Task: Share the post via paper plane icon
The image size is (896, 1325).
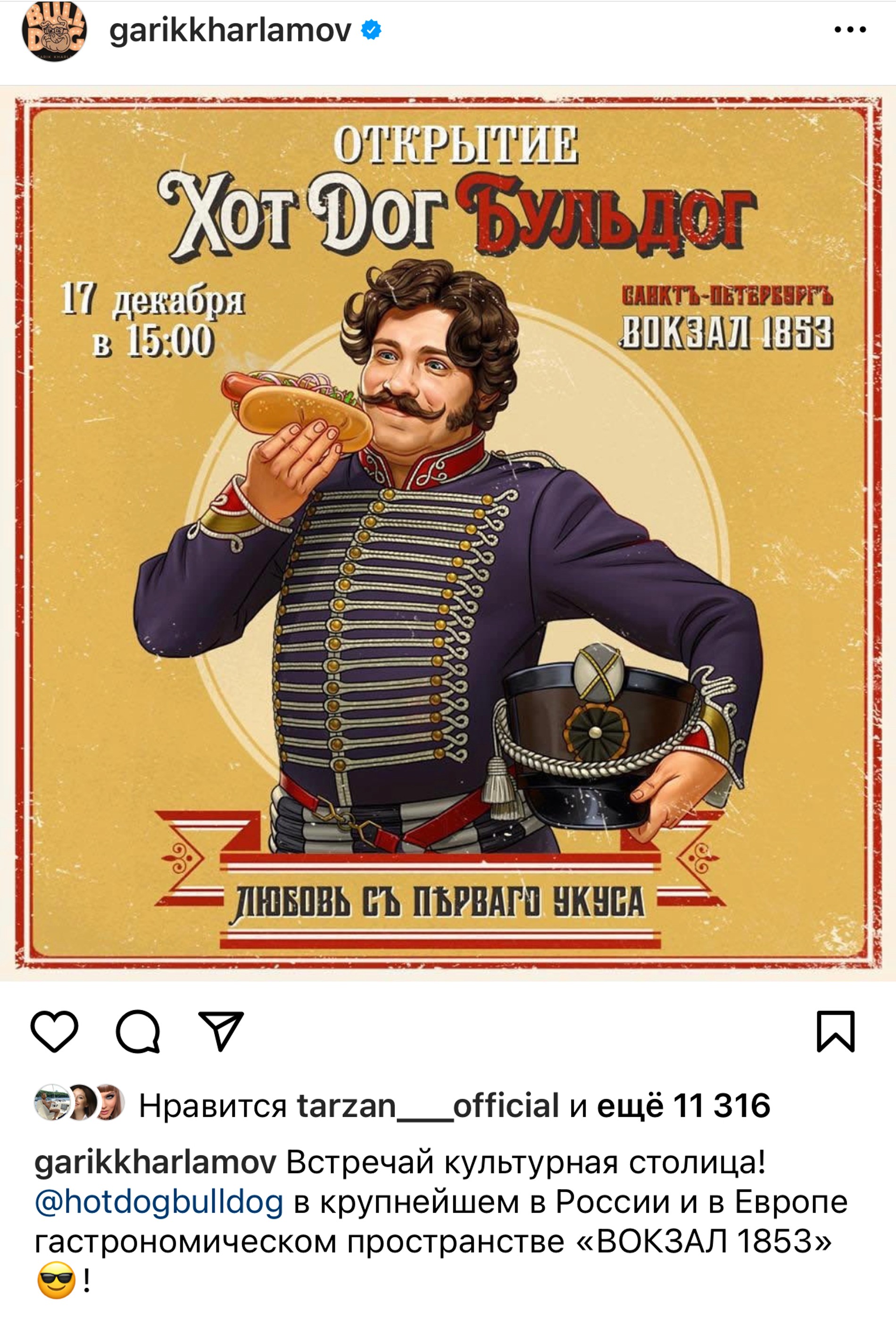Action: [221, 1031]
